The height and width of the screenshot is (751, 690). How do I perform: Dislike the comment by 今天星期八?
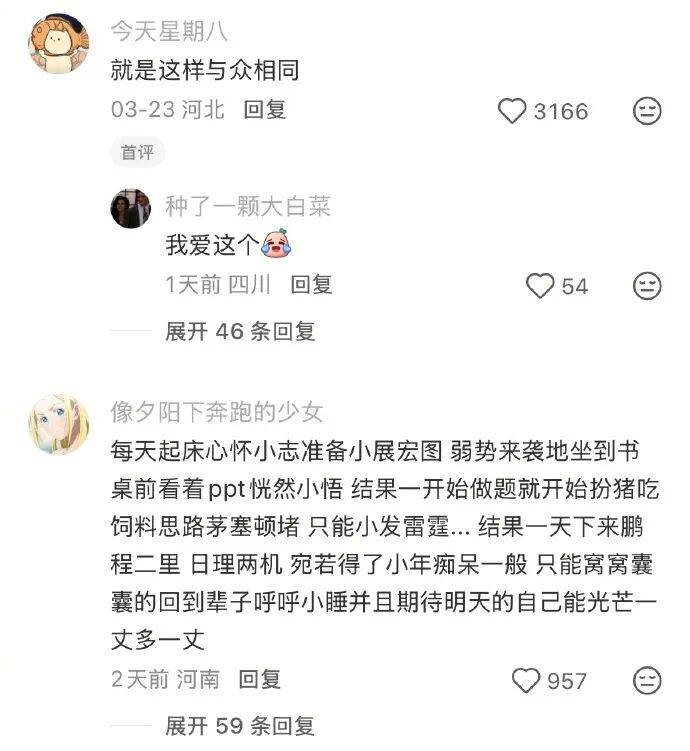[647, 111]
